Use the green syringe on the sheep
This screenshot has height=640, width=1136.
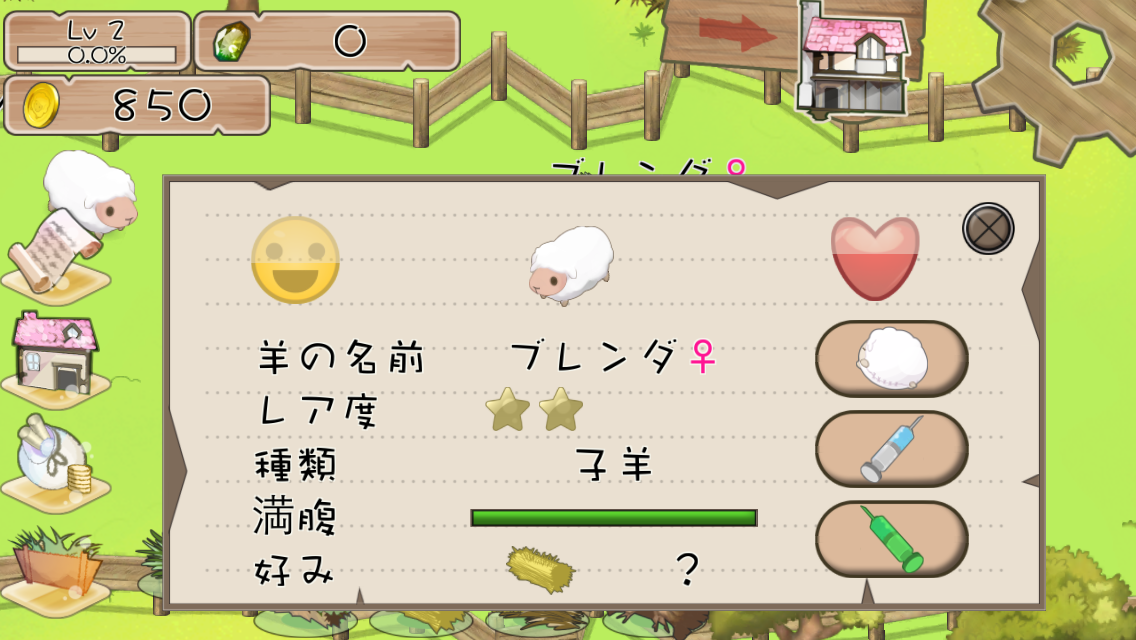pos(891,538)
